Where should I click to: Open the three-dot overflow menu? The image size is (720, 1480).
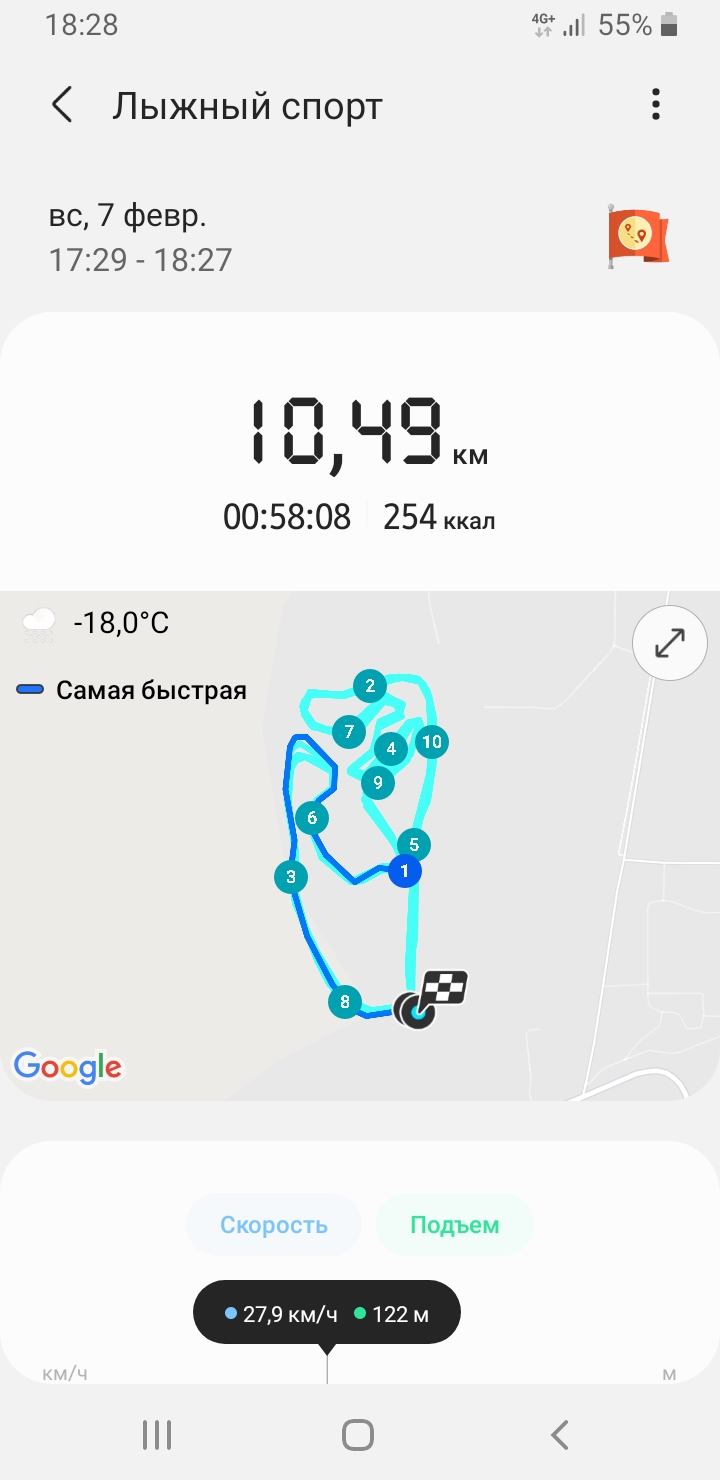click(656, 105)
